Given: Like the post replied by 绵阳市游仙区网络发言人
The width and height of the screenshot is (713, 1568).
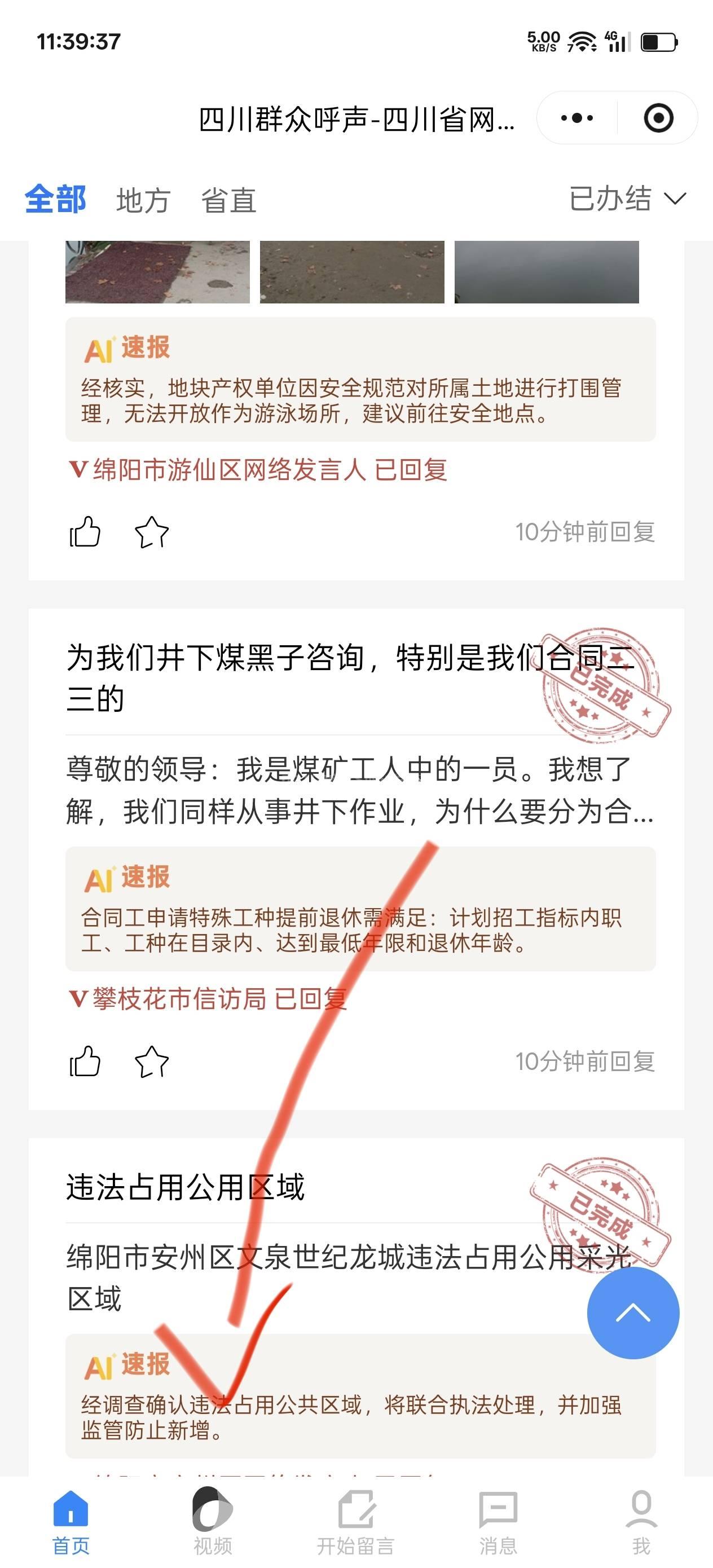Looking at the screenshot, I should point(85,532).
